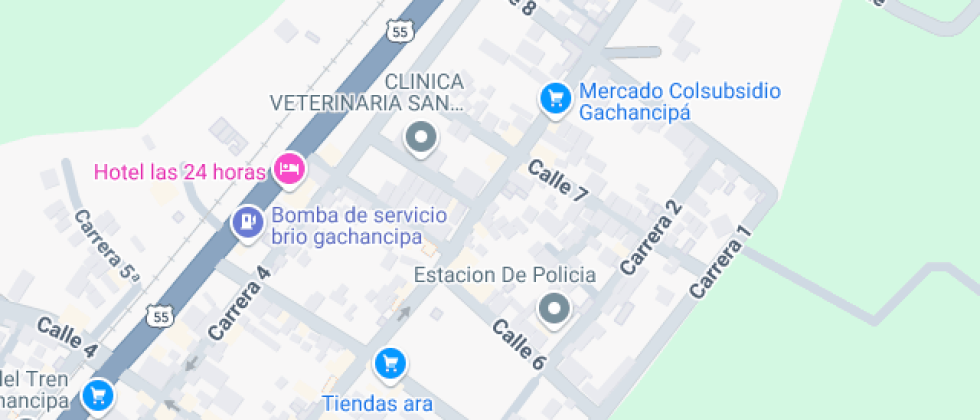The width and height of the screenshot is (980, 420).
Task: Select Mercado Colsubsidio Gachancipá marker
Action: pyautogui.click(x=555, y=98)
